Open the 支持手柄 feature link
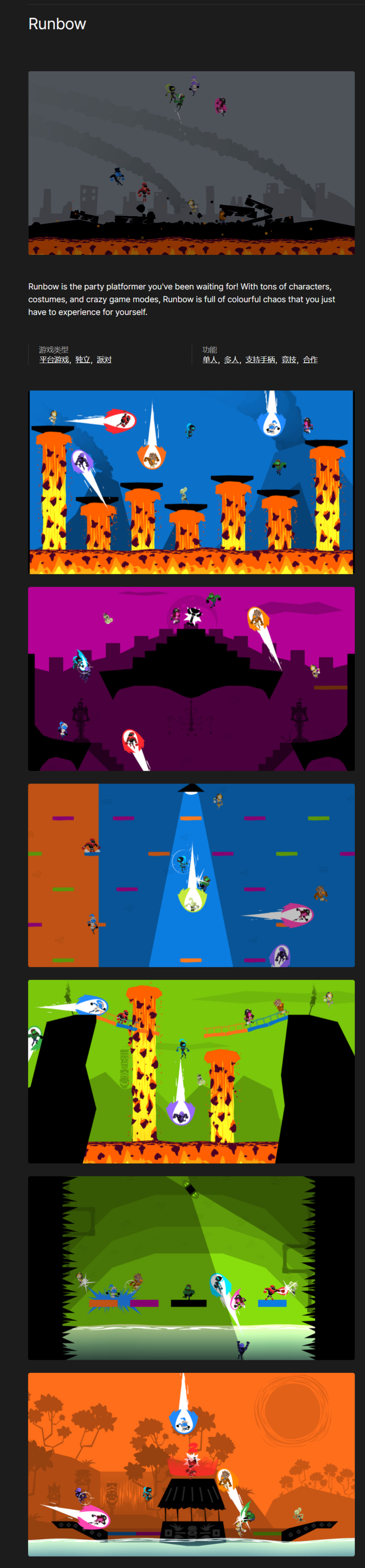Screen dimensions: 365x1568 coord(260,360)
